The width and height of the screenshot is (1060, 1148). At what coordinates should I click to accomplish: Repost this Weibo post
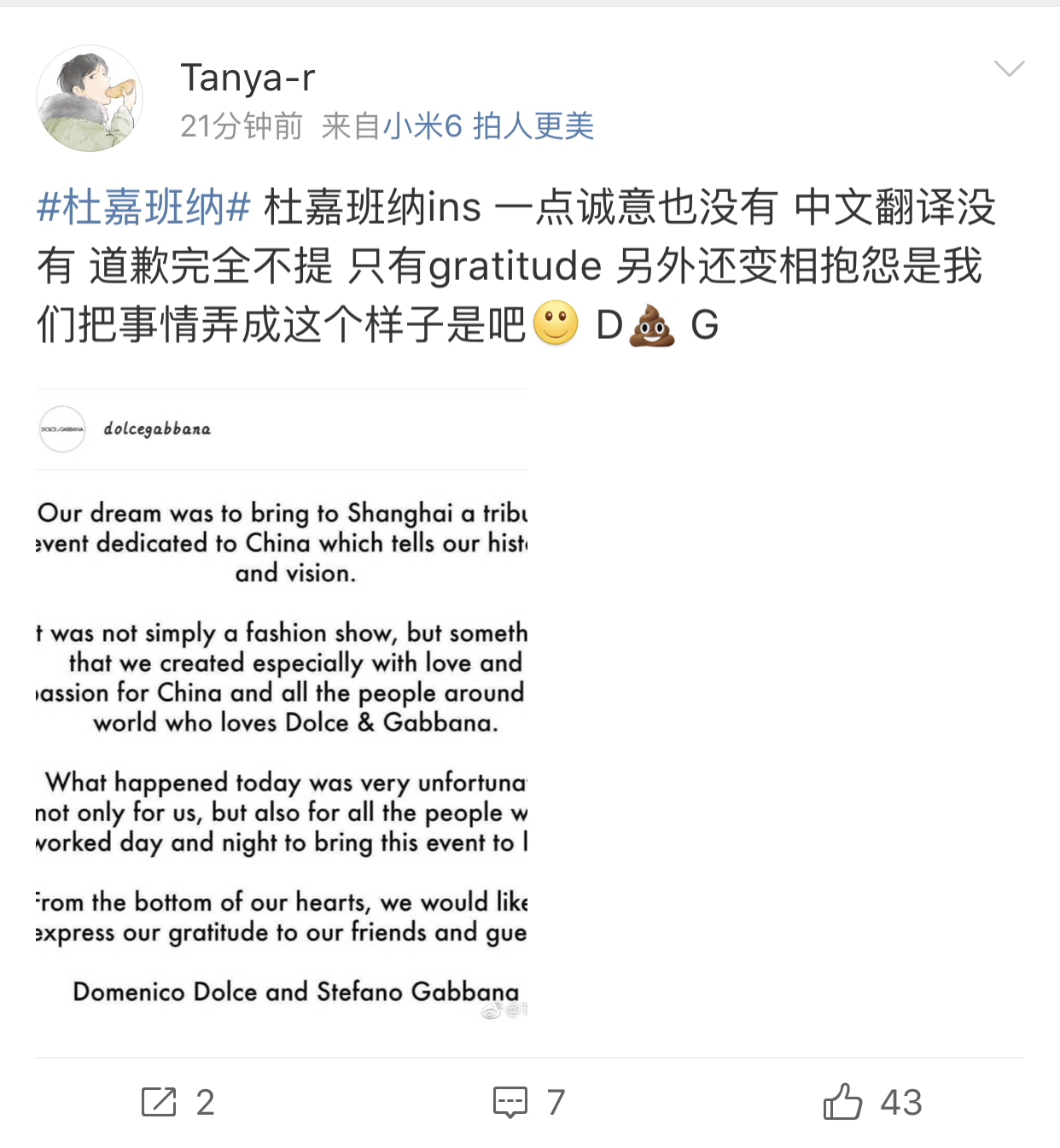click(178, 1102)
